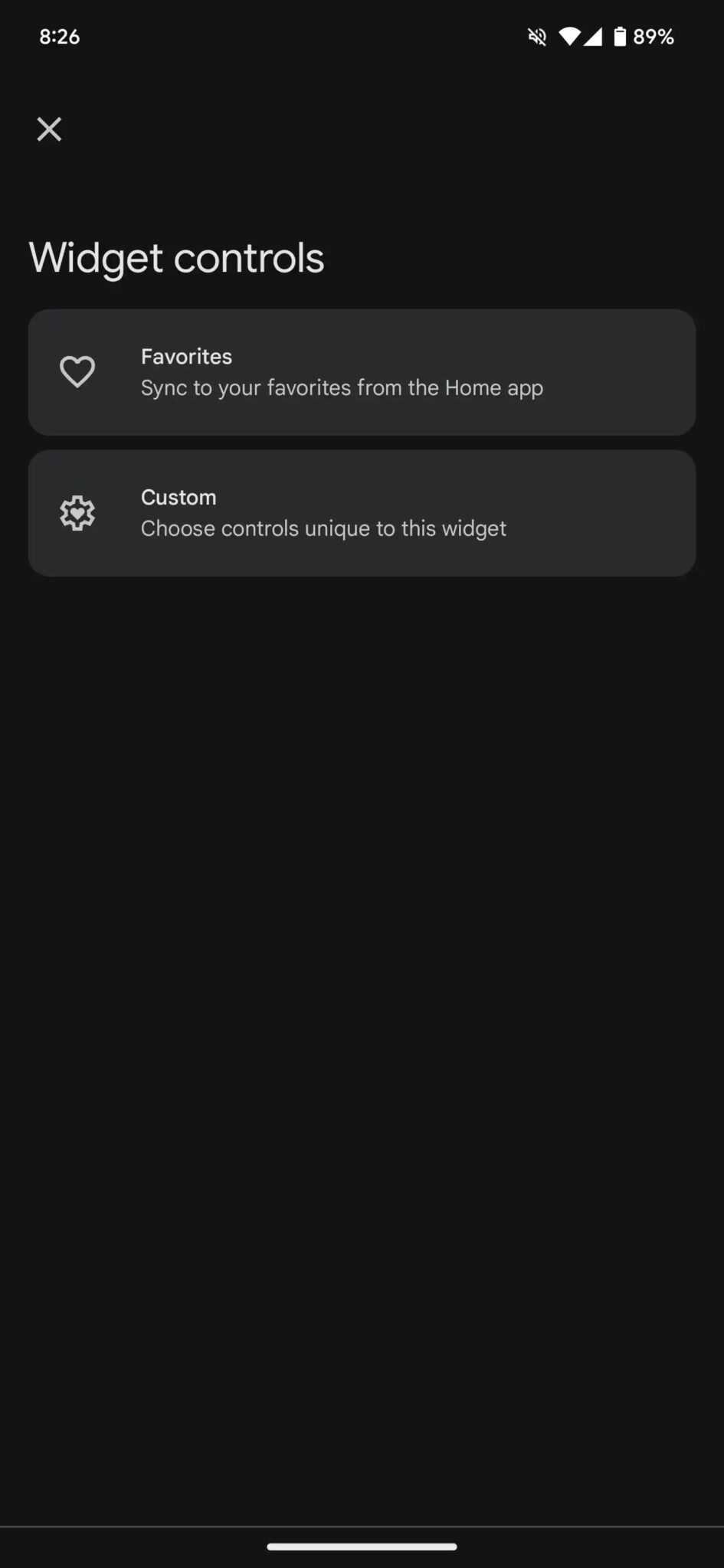Click the battery icon in the status bar
Image resolution: width=724 pixels, height=1568 pixels.
click(619, 36)
